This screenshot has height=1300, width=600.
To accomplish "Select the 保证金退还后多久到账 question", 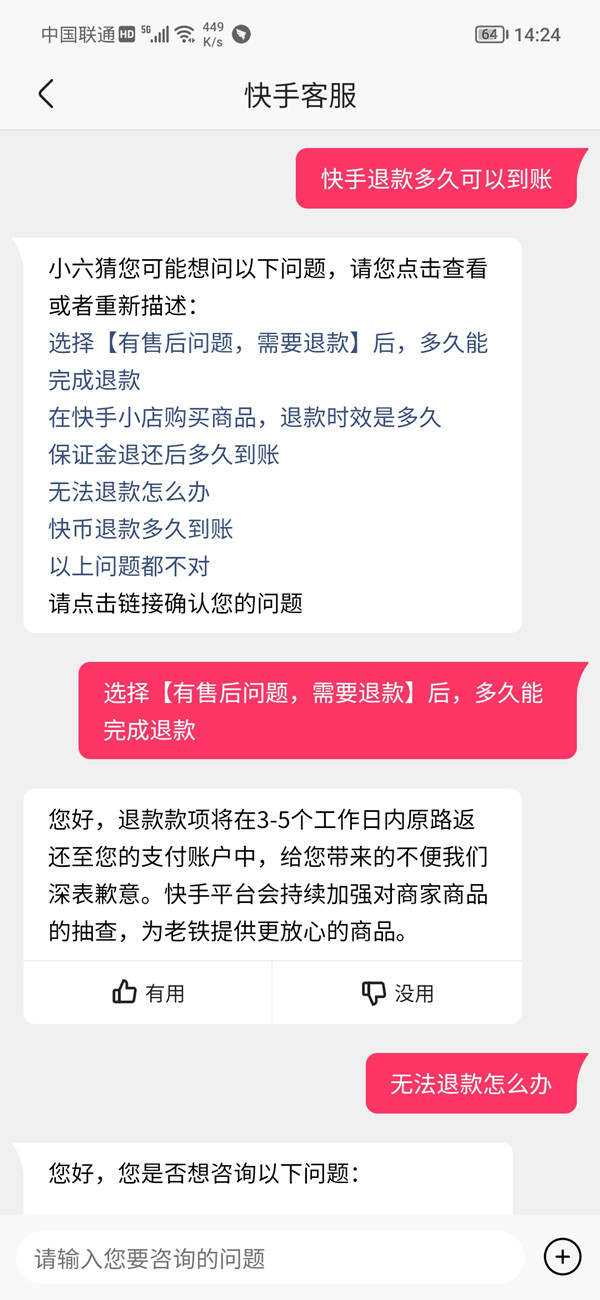I will point(164,454).
